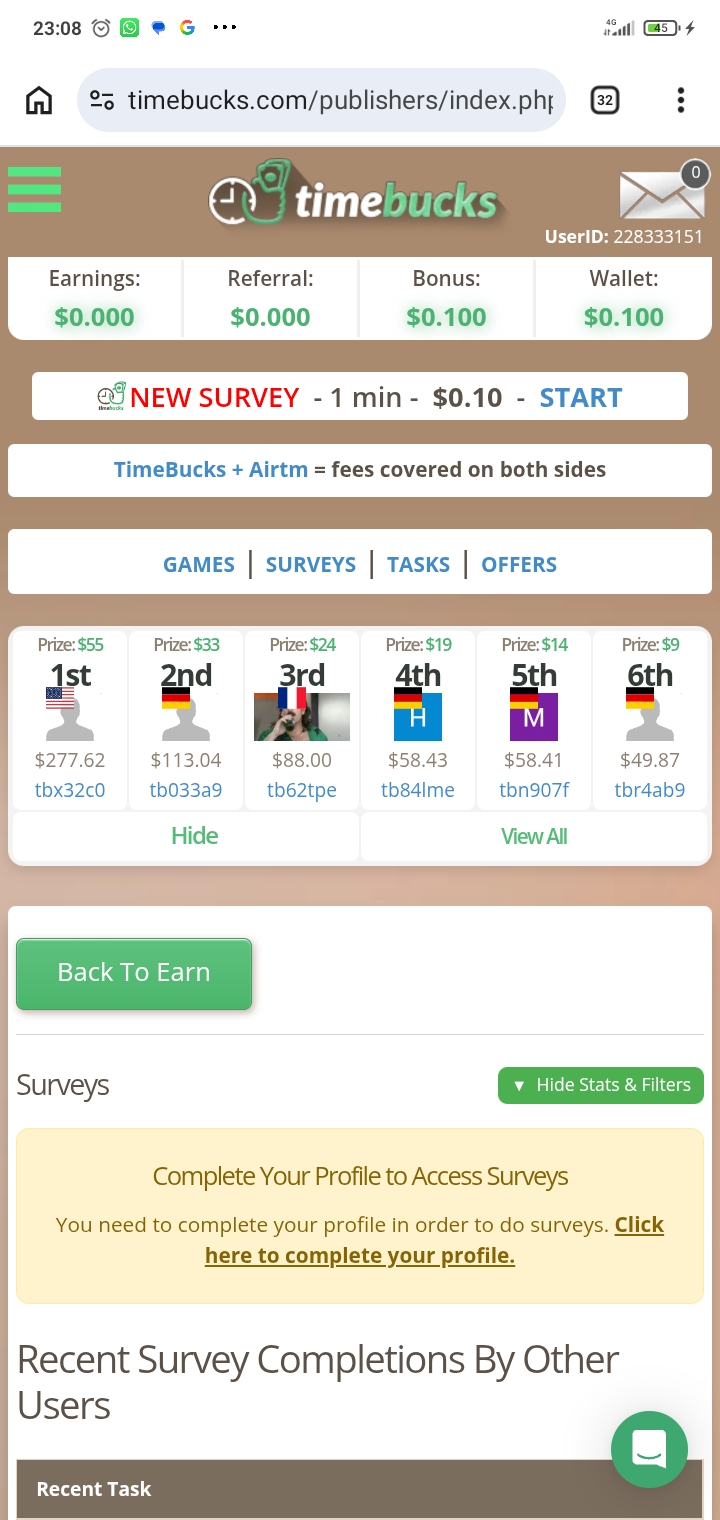Go to the SURVEYS section

click(310, 564)
